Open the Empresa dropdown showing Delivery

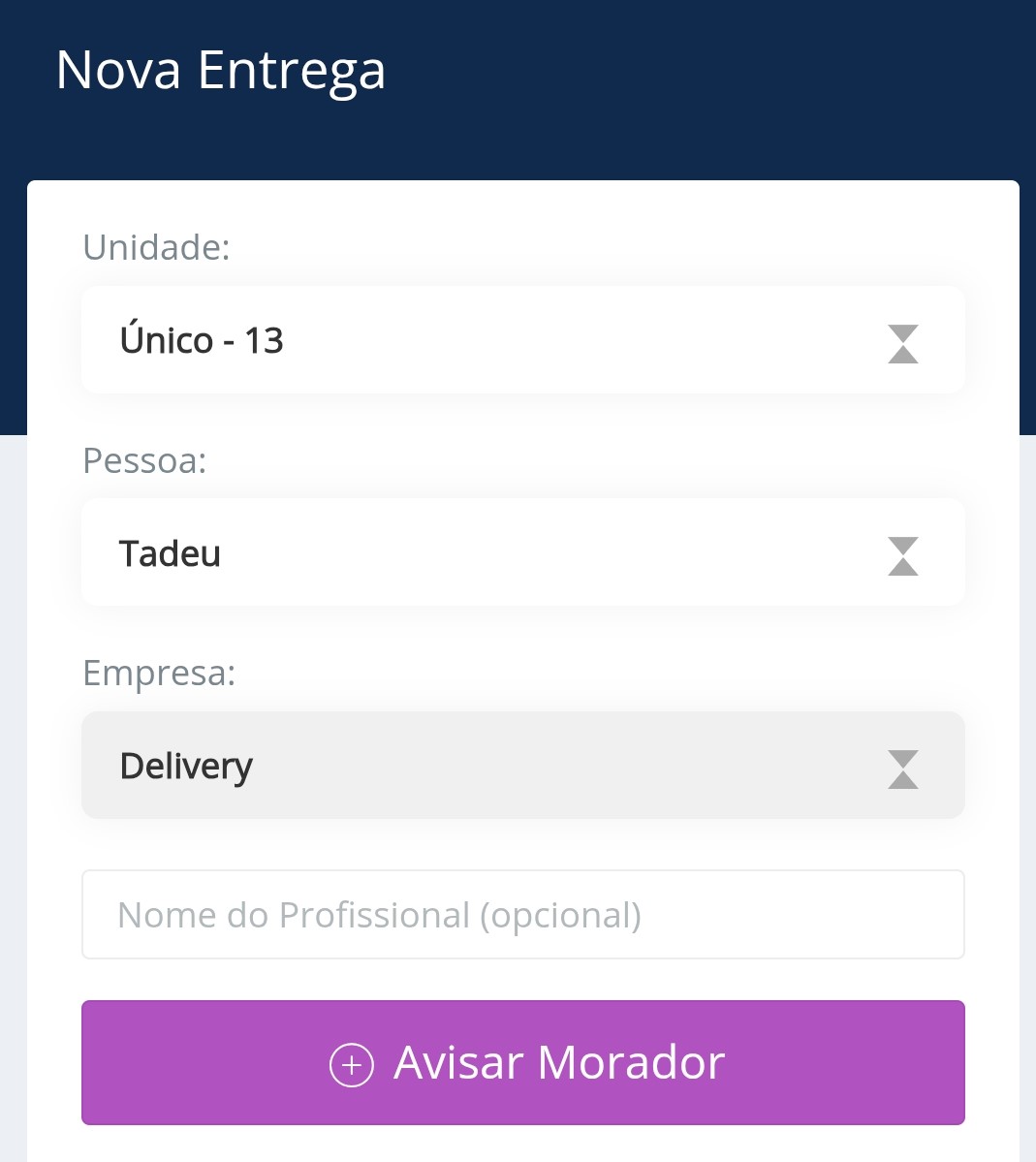[x=523, y=765]
